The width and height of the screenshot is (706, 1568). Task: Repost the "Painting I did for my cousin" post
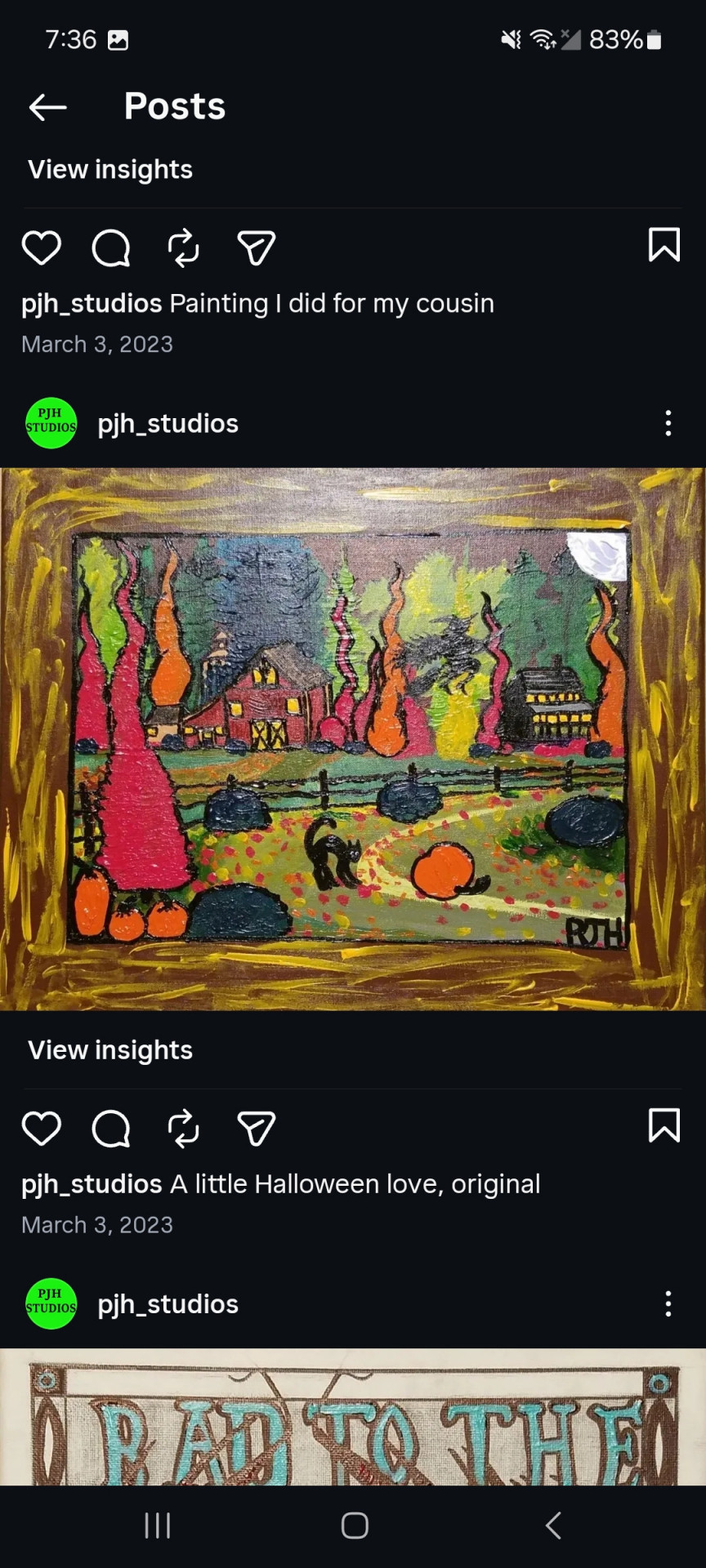click(x=183, y=247)
